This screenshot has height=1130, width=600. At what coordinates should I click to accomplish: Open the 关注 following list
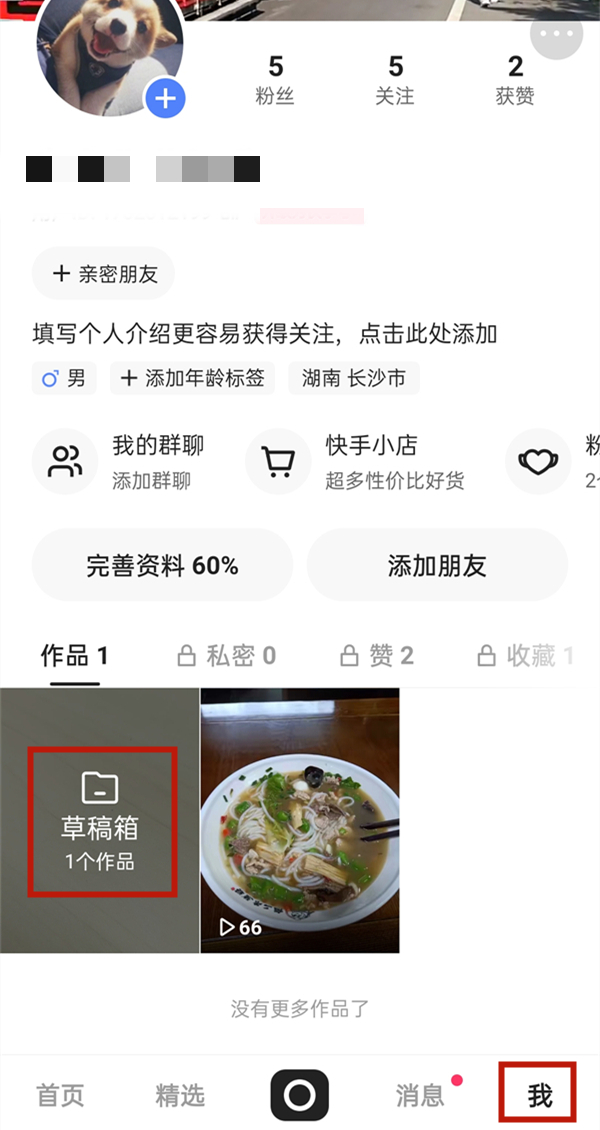pyautogui.click(x=395, y=80)
